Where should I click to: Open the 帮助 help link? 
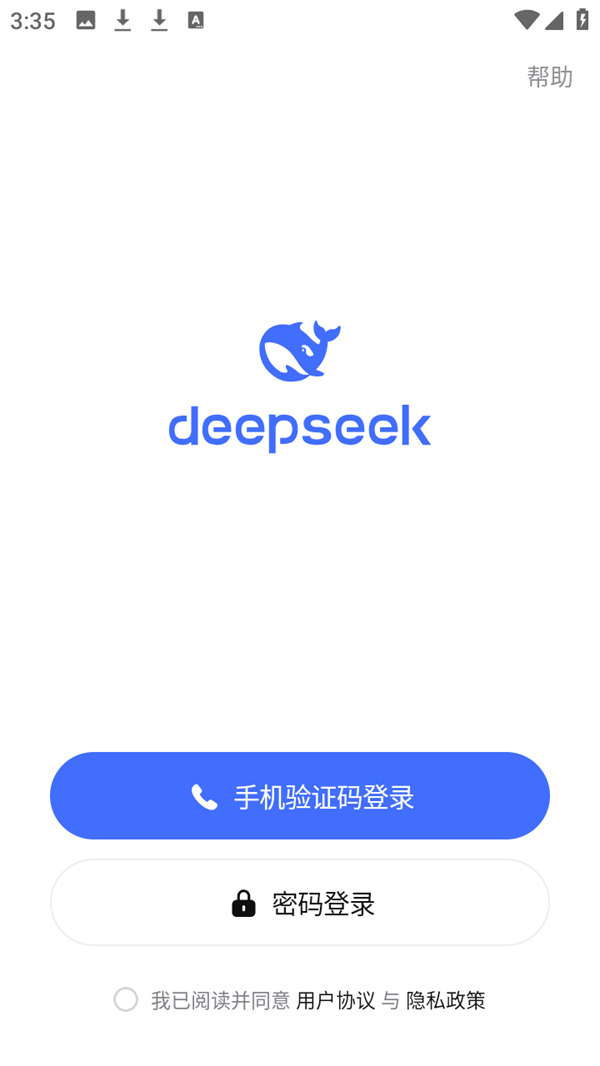[549, 77]
